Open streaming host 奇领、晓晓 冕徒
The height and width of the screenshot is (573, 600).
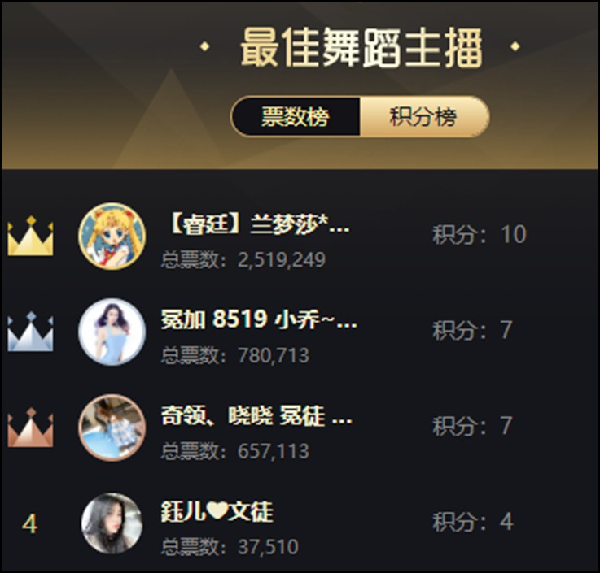pyautogui.click(x=256, y=416)
